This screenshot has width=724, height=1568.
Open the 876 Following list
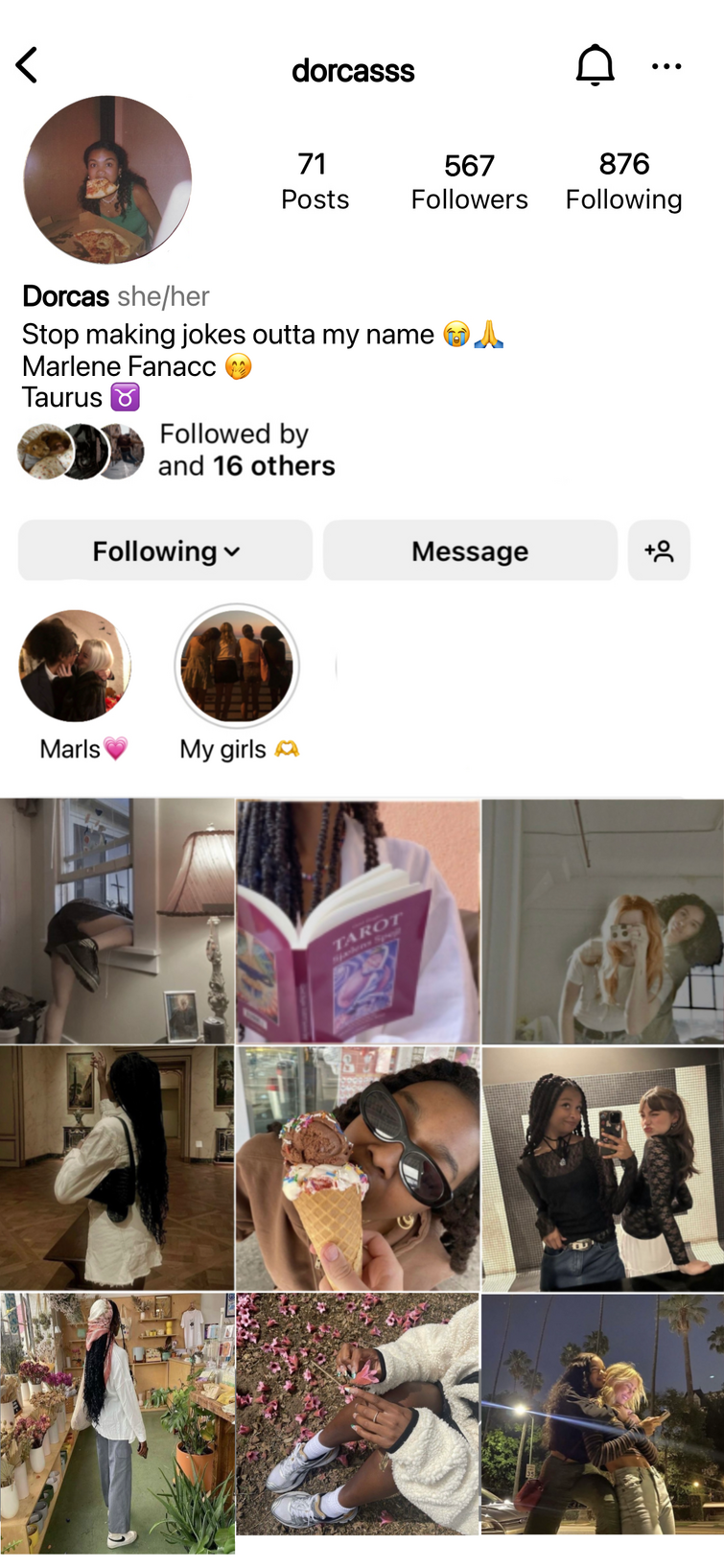point(623,181)
